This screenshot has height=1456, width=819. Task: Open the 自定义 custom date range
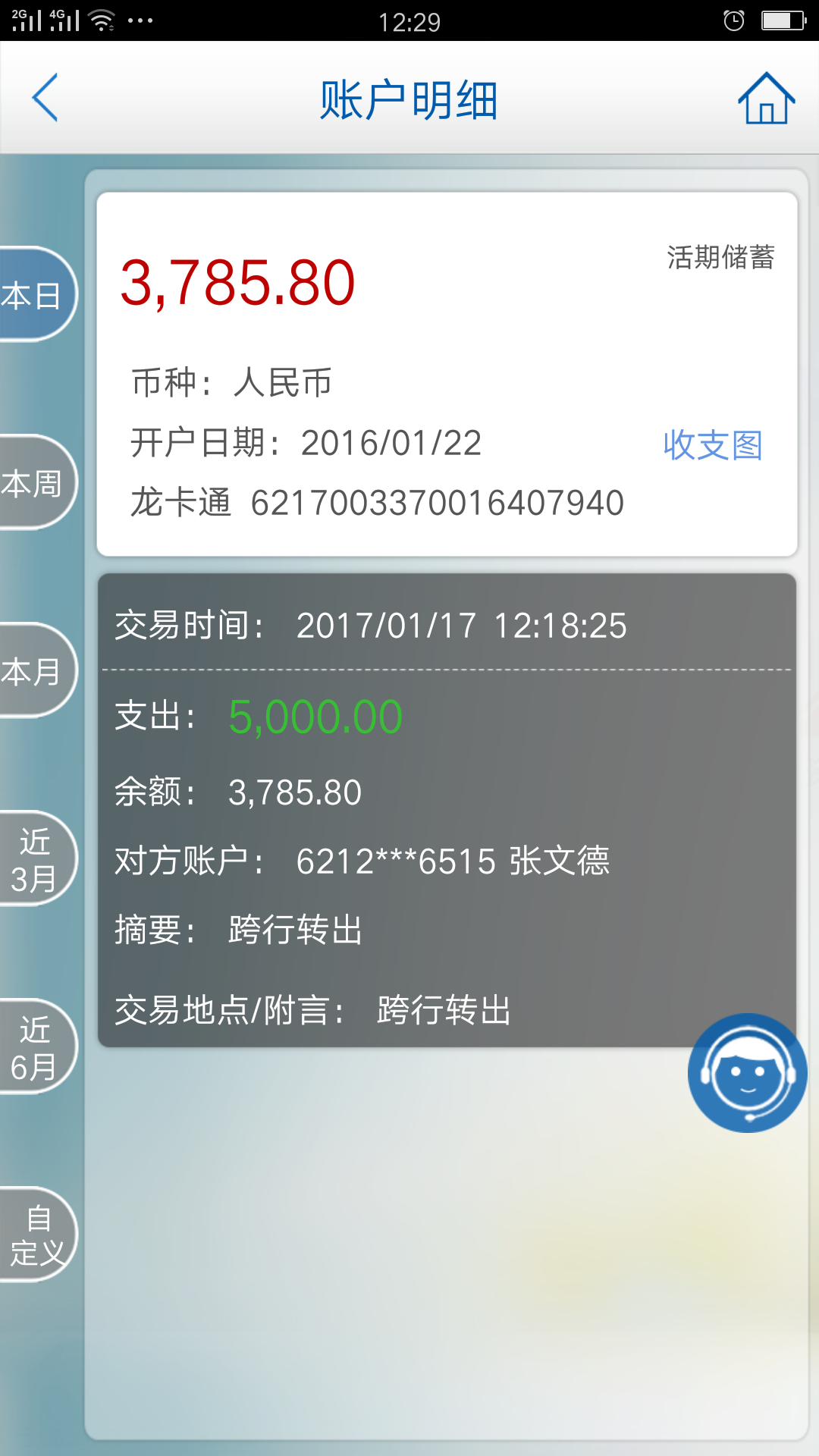click(34, 1235)
